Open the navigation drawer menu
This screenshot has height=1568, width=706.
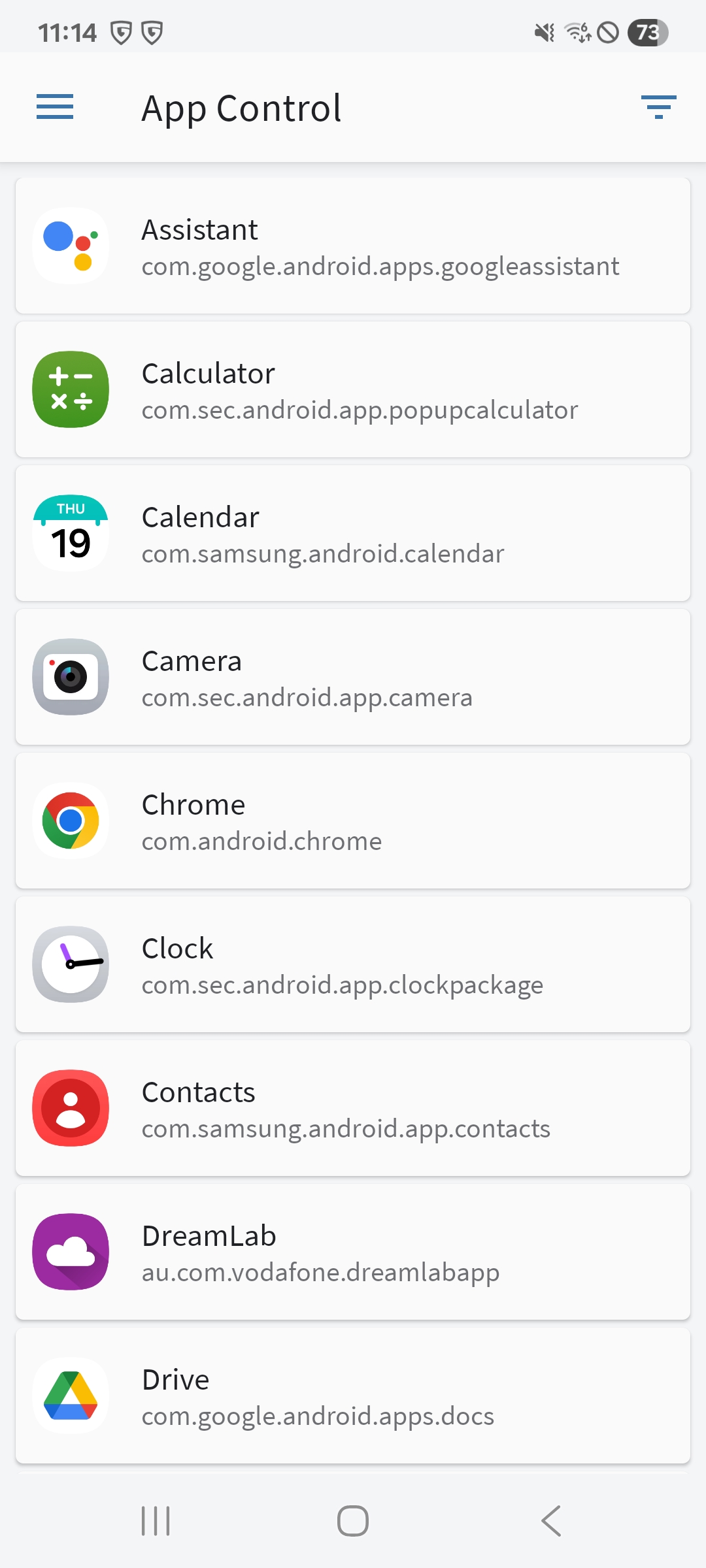[x=55, y=107]
